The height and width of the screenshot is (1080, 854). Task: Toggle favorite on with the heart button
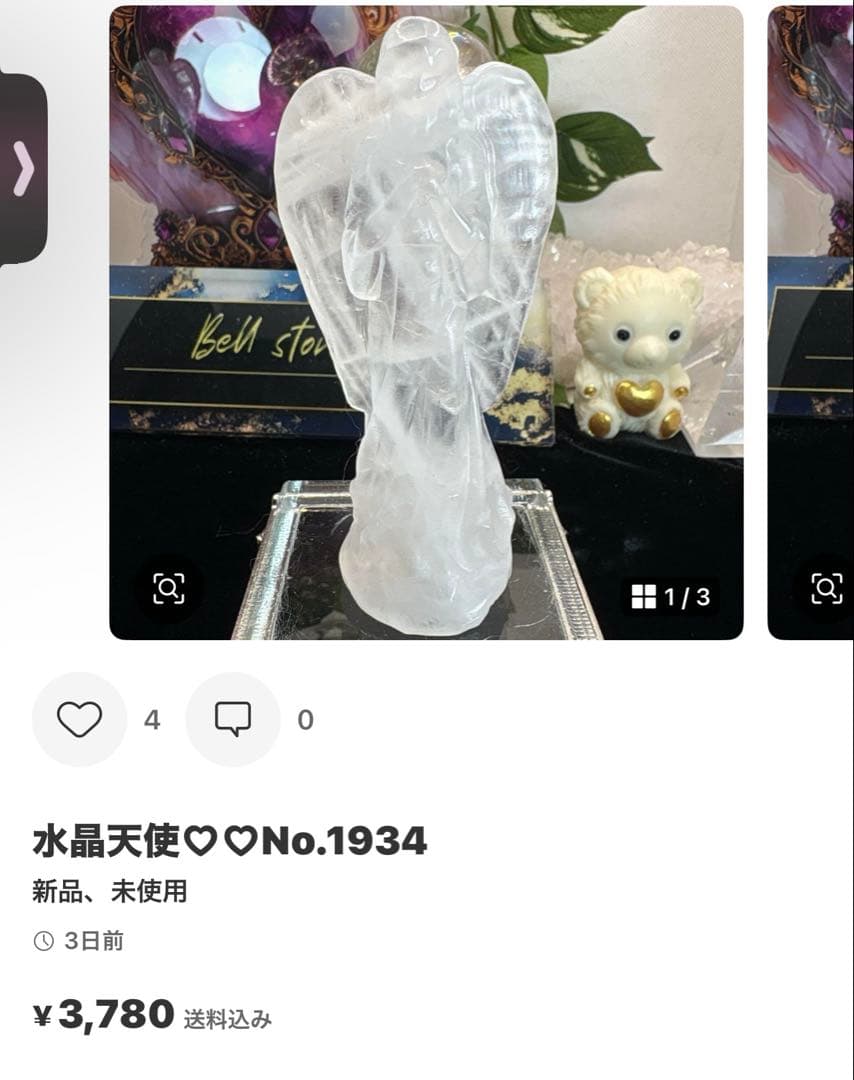(79, 719)
